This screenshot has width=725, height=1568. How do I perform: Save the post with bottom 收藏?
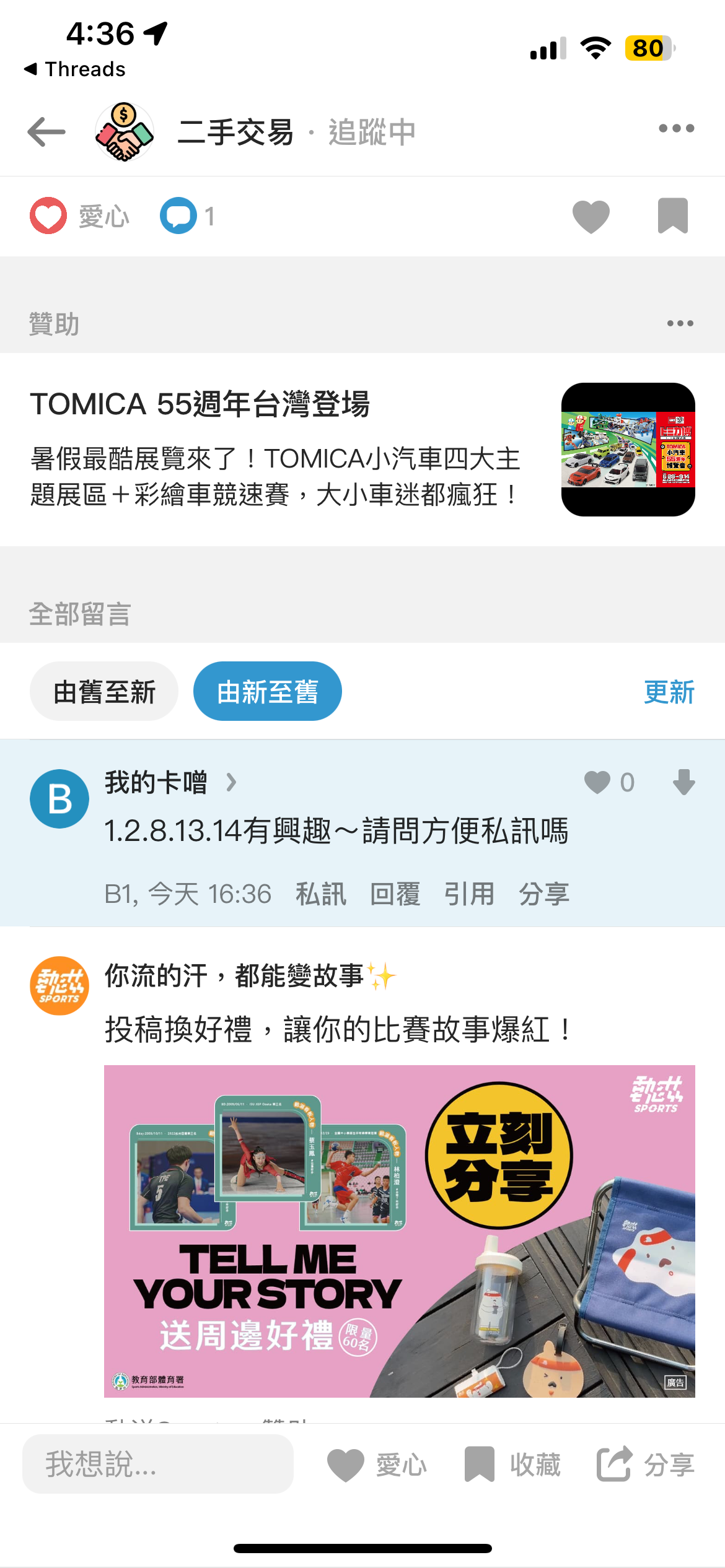(513, 1465)
